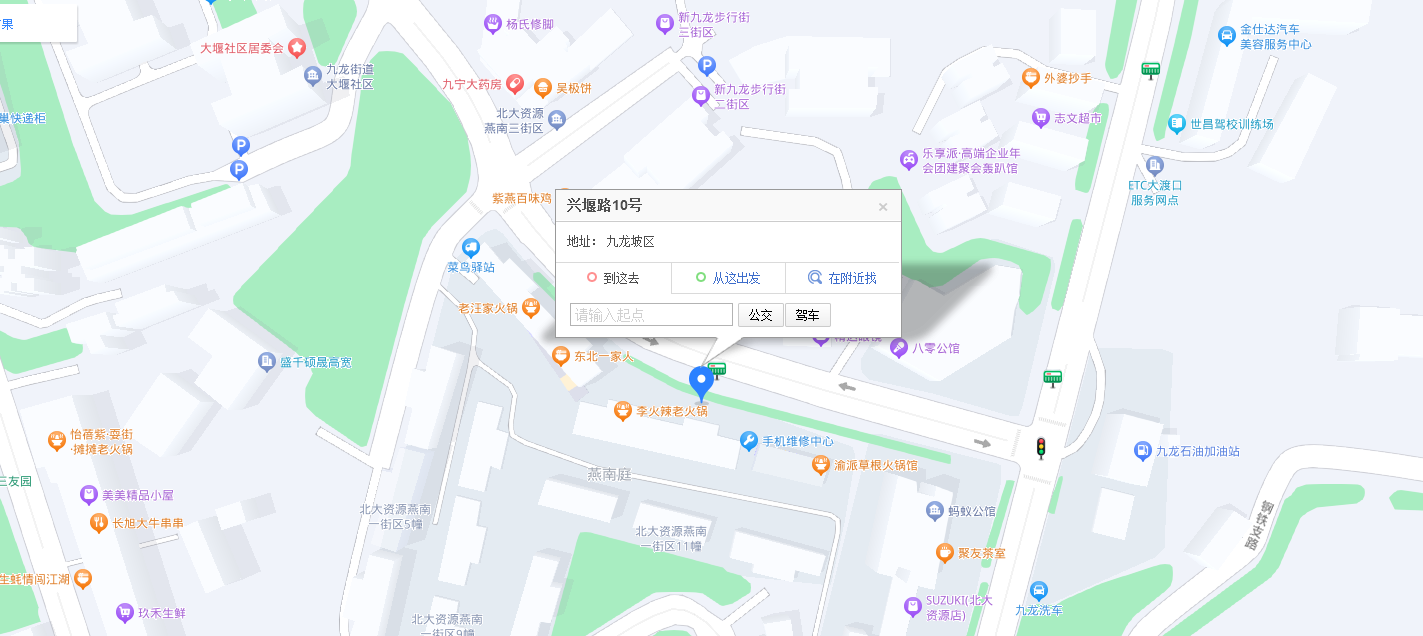The height and width of the screenshot is (636, 1423).
Task: Get 驾车 driving directions
Action: [808, 315]
